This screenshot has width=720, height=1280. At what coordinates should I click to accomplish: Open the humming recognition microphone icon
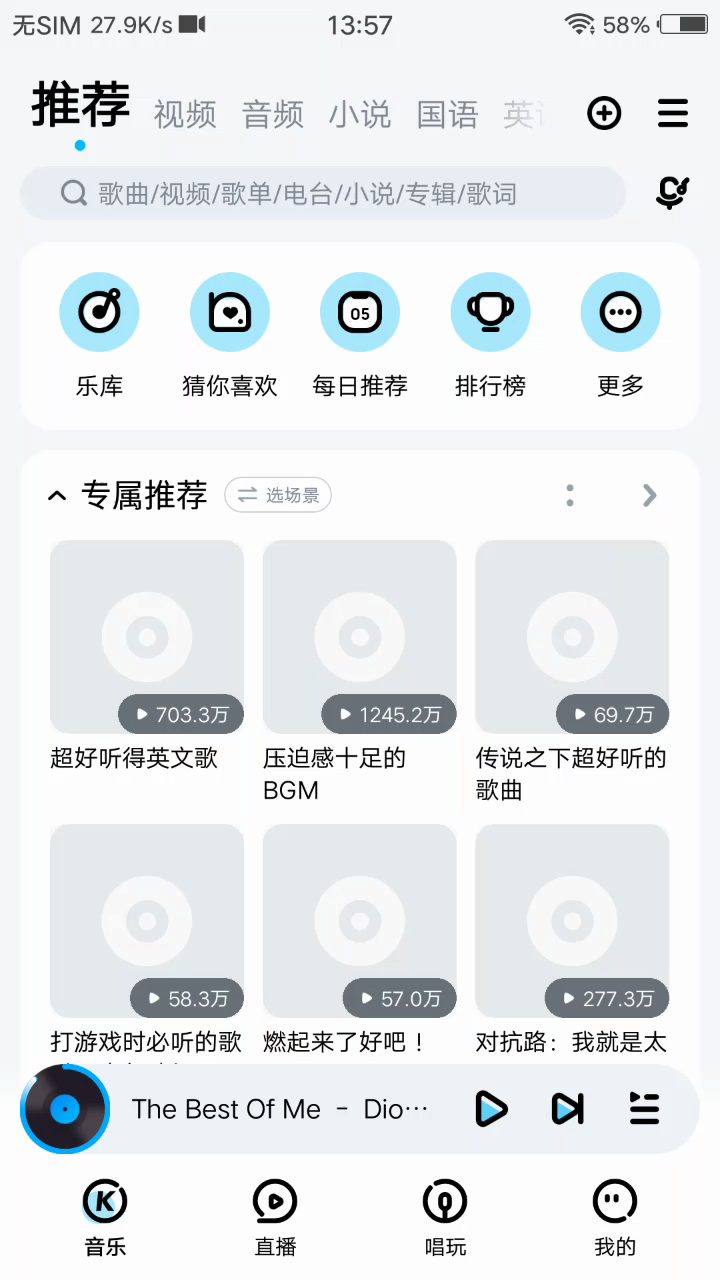[x=673, y=192]
